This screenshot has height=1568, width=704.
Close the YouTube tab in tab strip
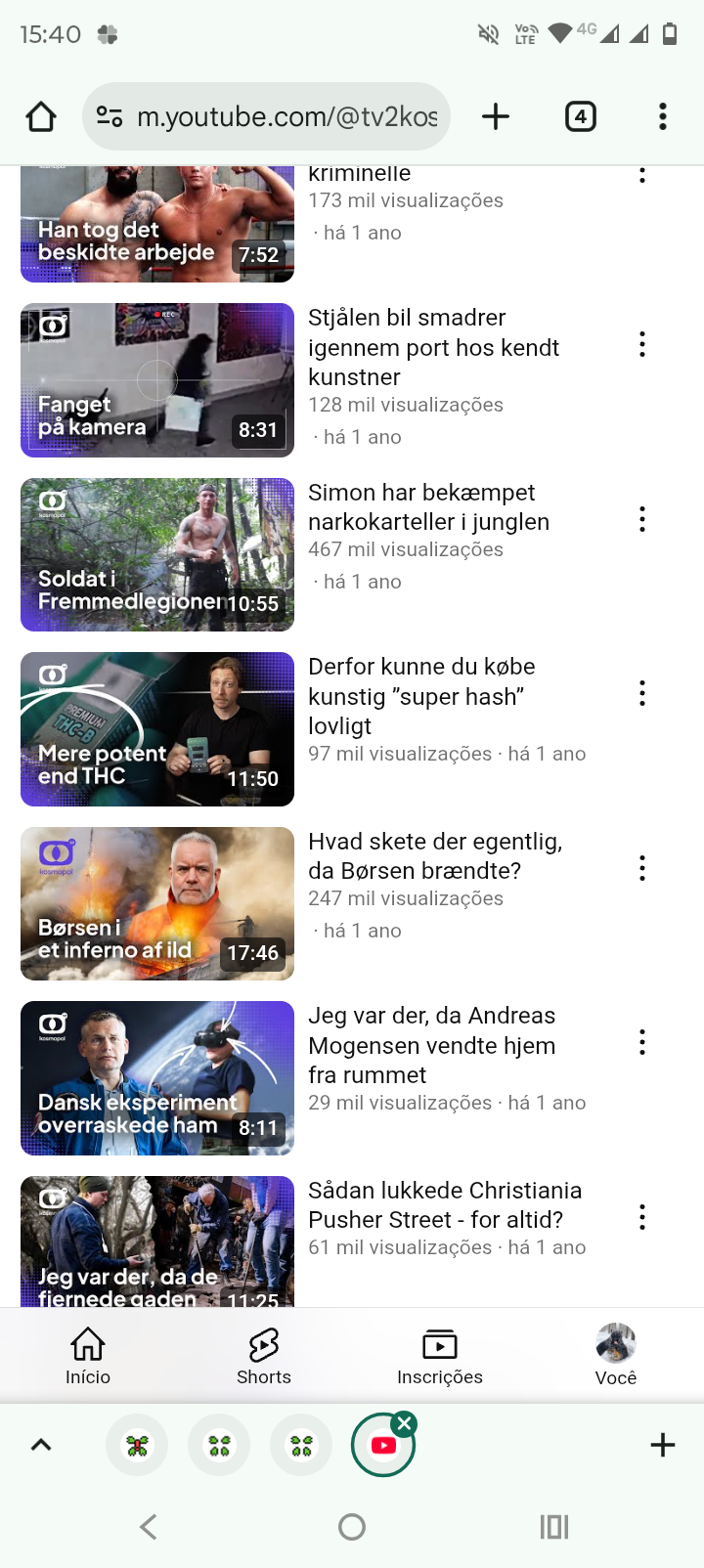click(405, 1423)
